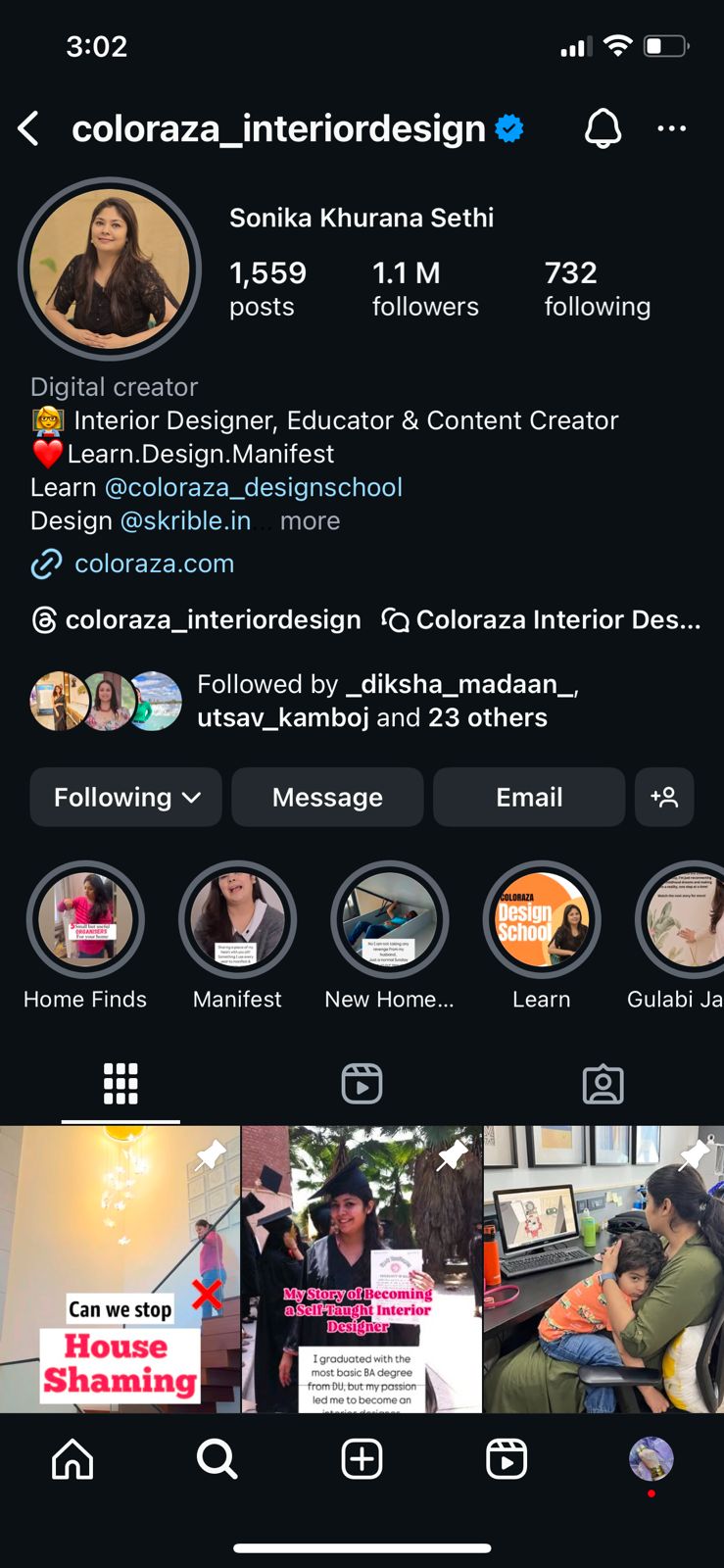The height and width of the screenshot is (1568, 724).
Task: Tap the Email button
Action: 529,797
